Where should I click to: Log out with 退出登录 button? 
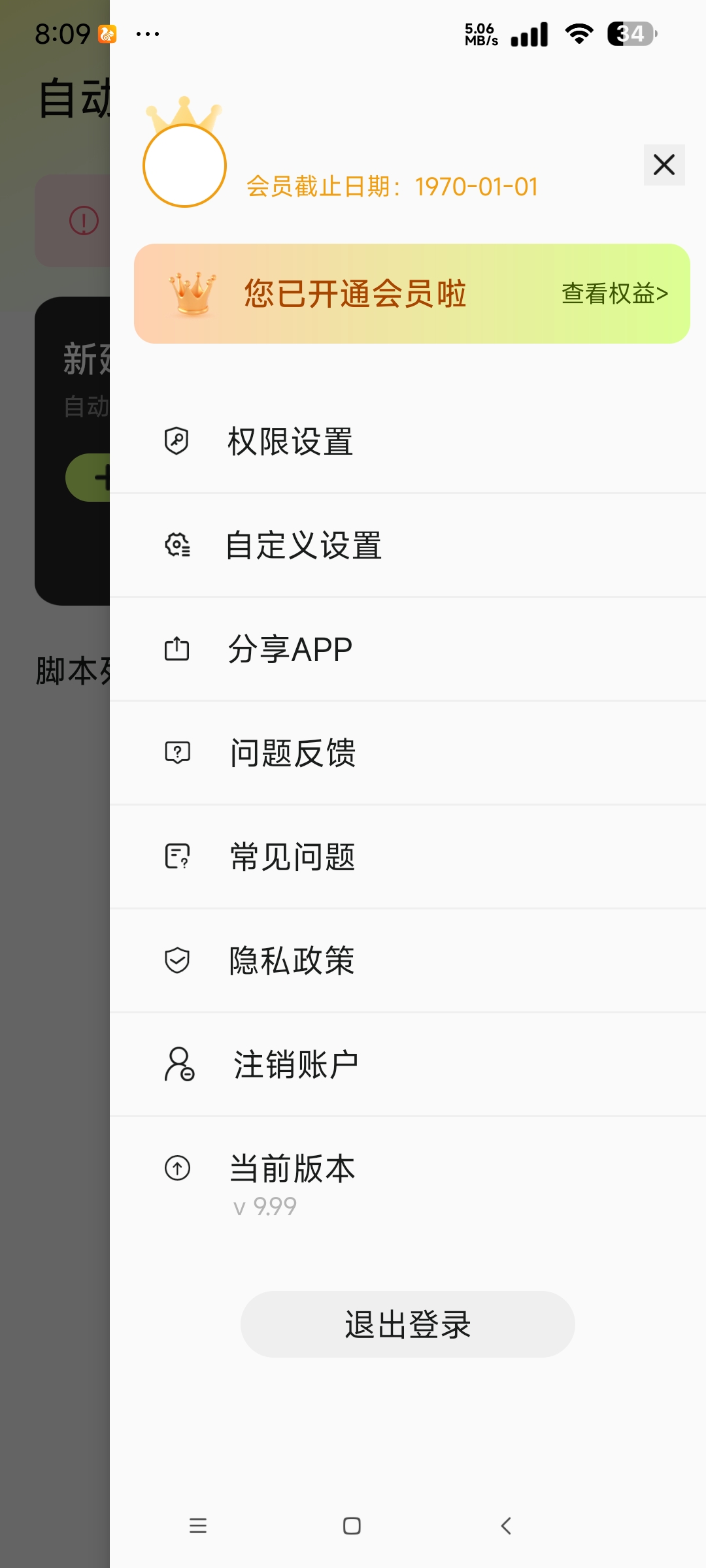[407, 1324]
